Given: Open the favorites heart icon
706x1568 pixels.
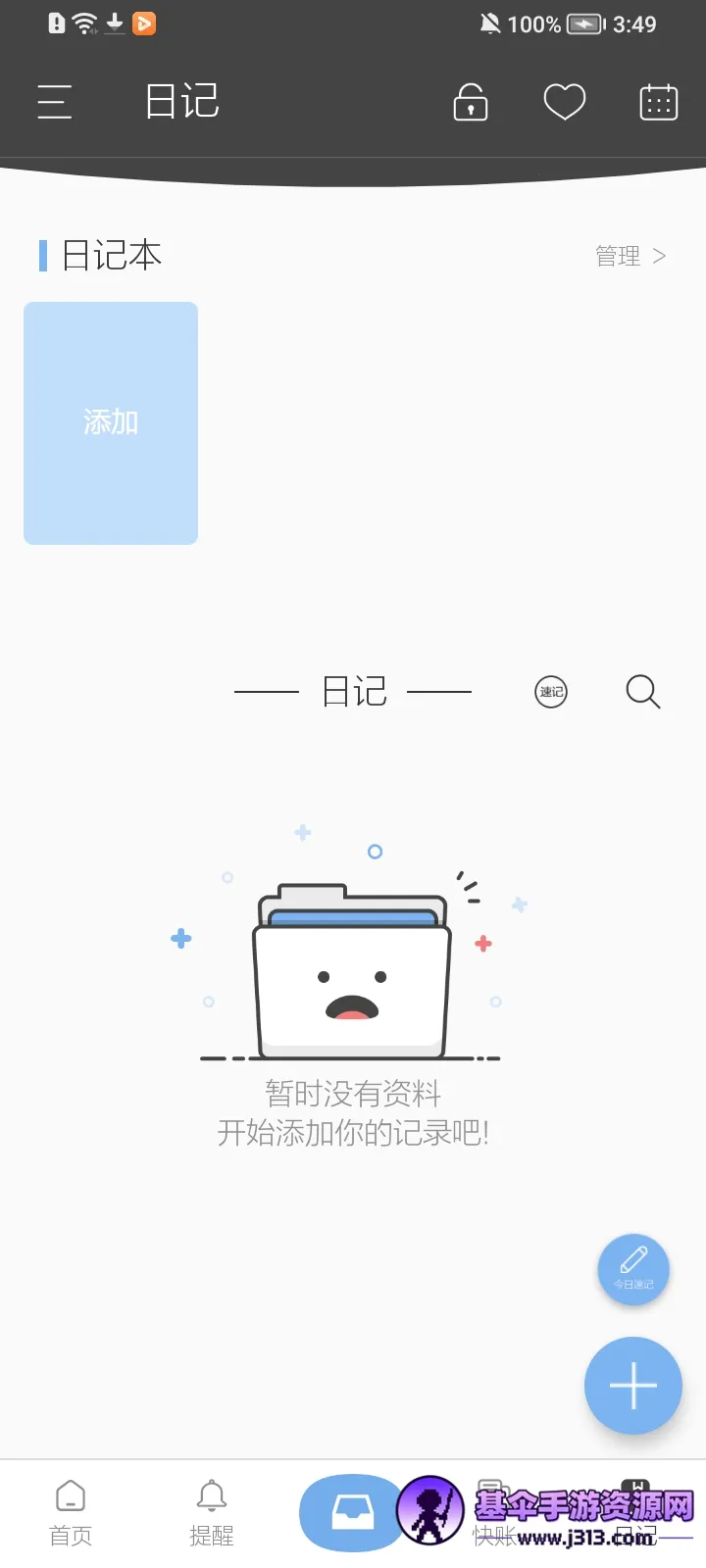Looking at the screenshot, I should [x=565, y=102].
